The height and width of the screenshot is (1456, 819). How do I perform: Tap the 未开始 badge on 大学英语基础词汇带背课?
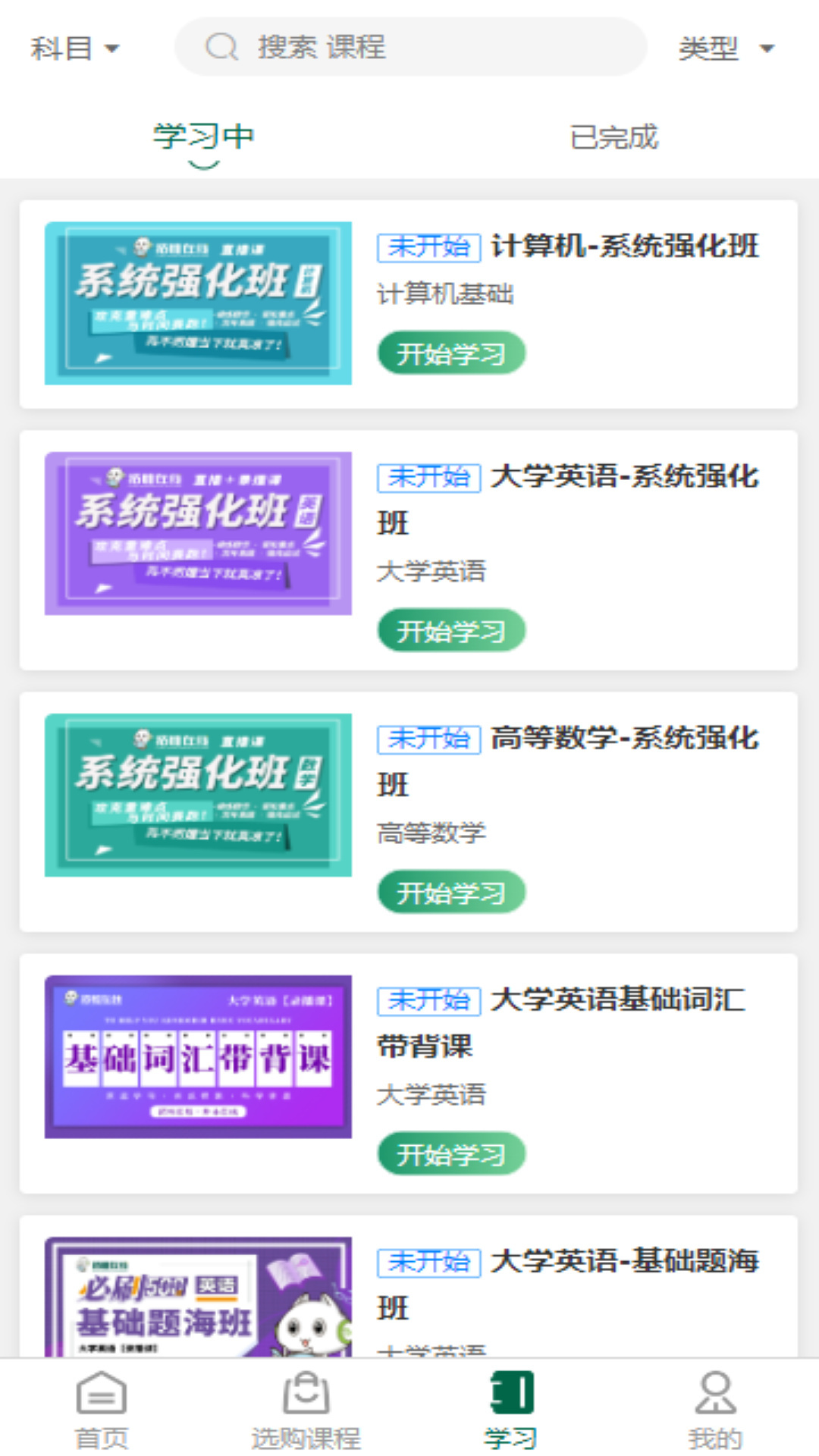tap(428, 1001)
